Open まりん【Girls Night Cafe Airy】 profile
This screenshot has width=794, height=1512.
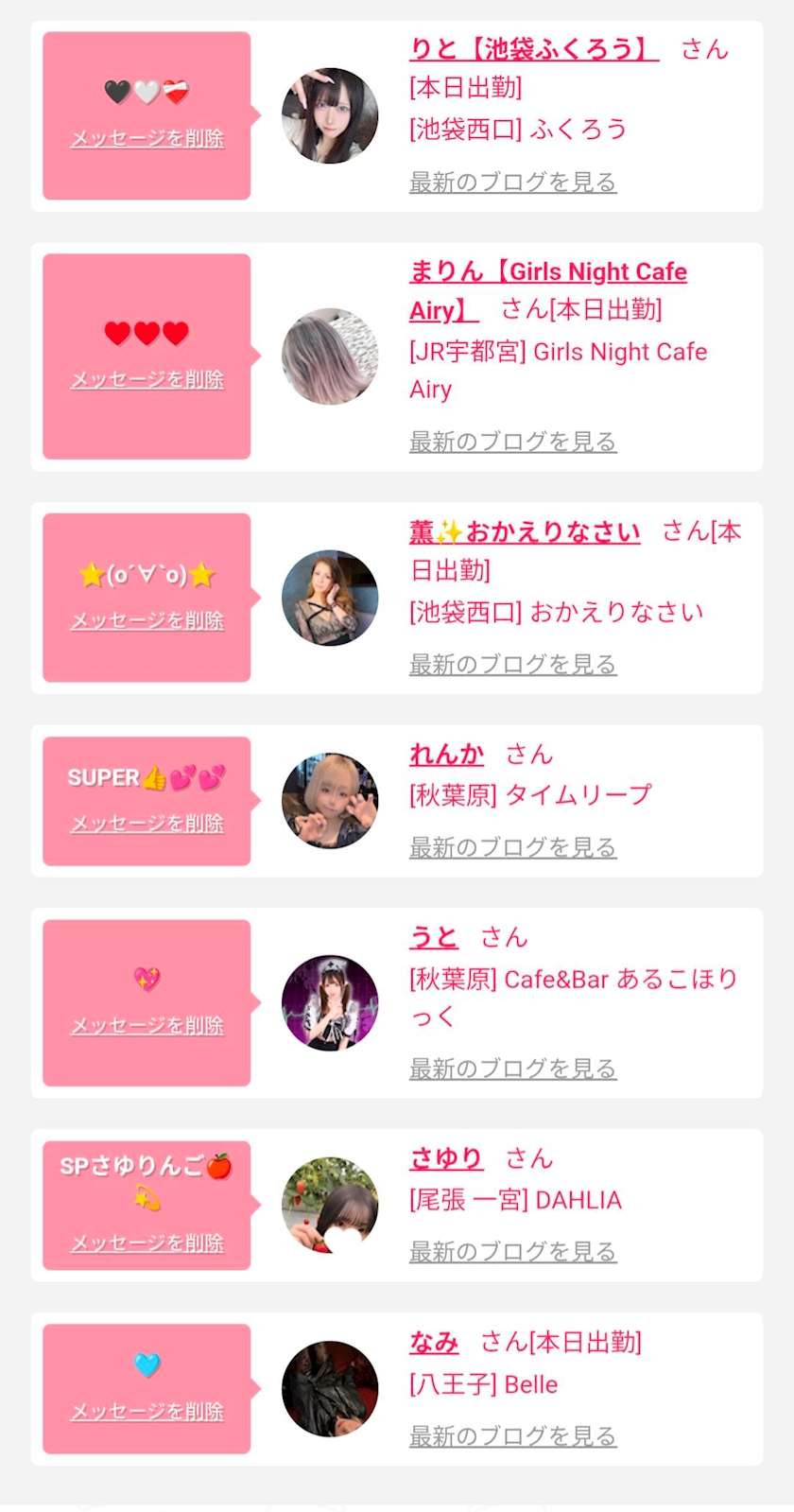pos(547,272)
